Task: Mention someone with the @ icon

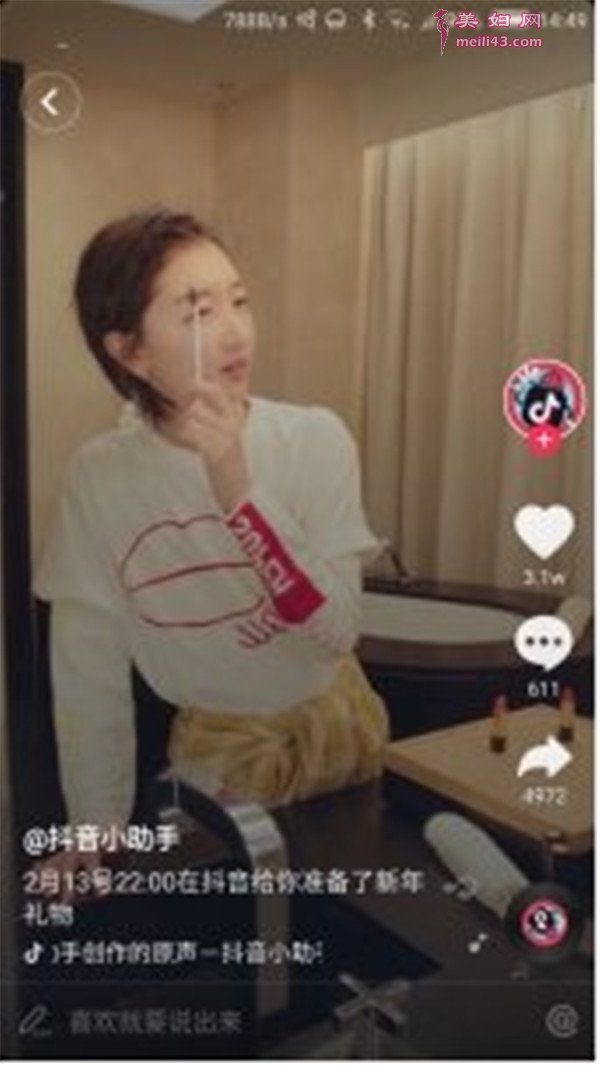Action: [562, 1021]
